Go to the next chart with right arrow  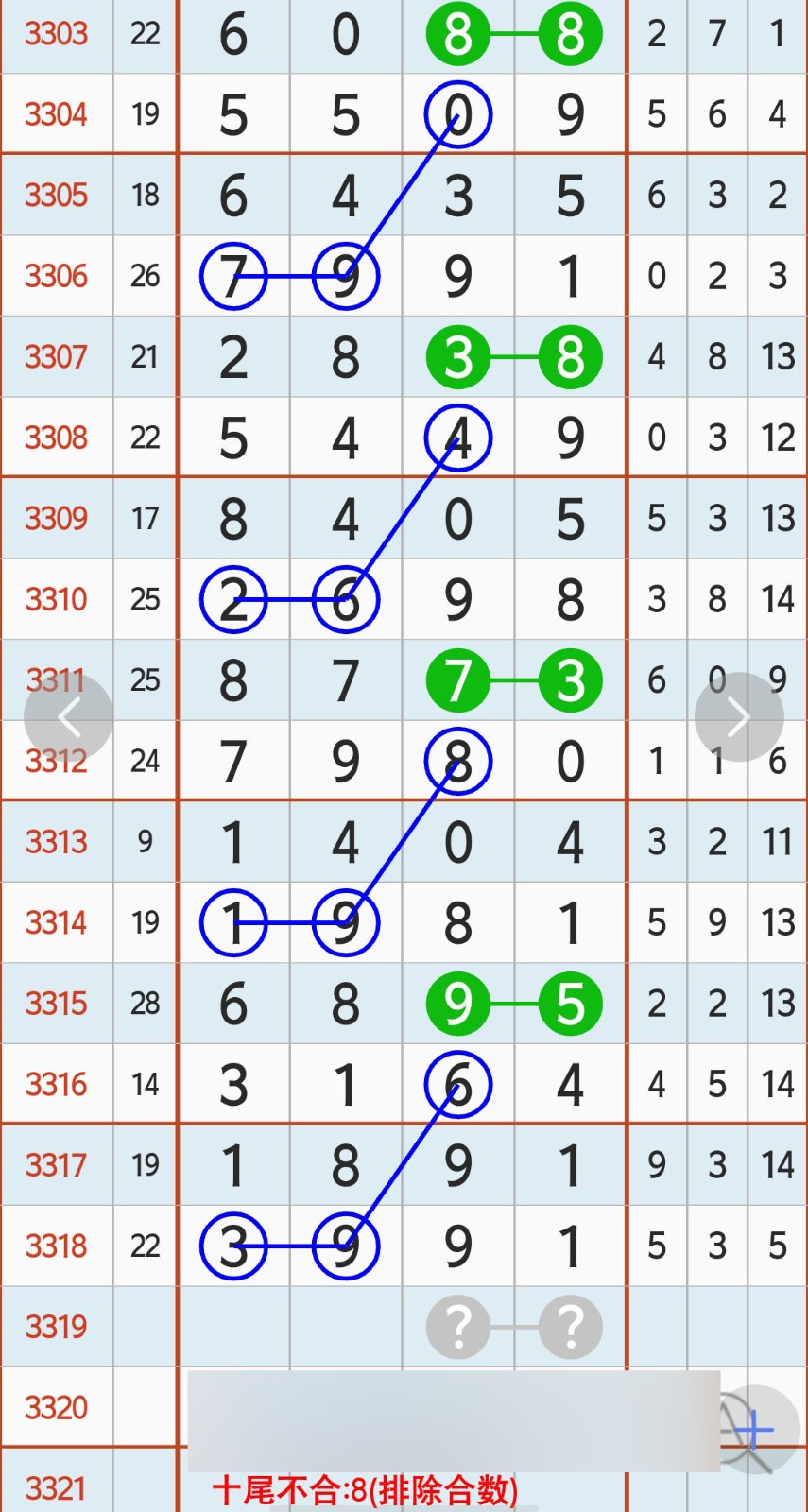[x=739, y=717]
